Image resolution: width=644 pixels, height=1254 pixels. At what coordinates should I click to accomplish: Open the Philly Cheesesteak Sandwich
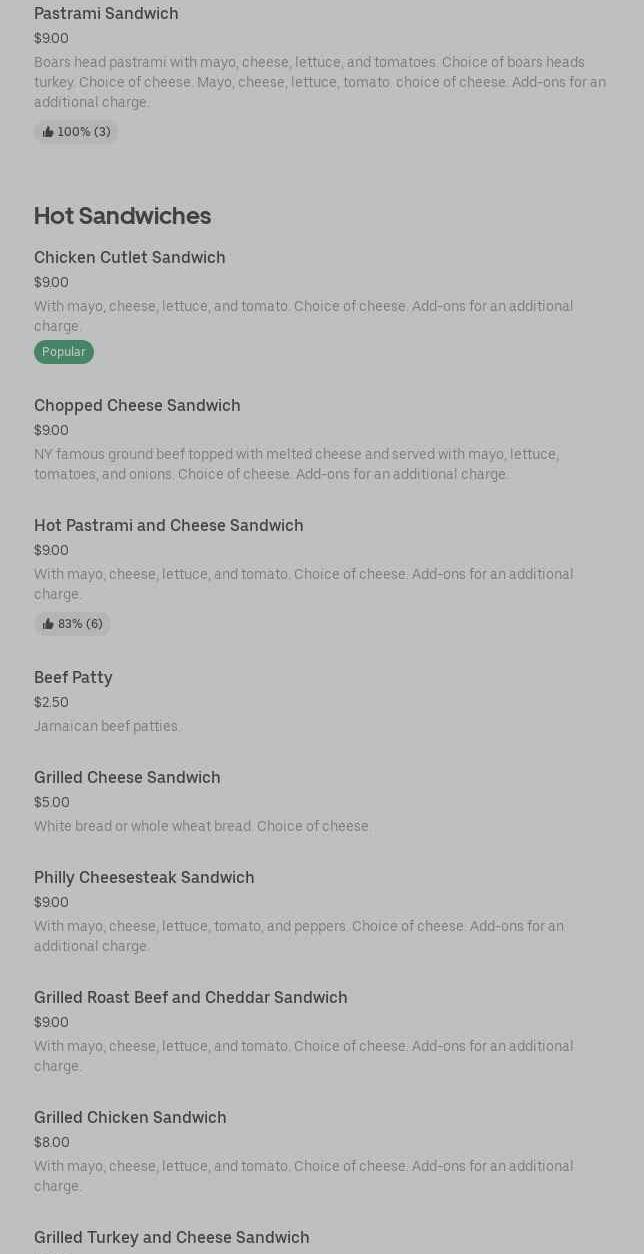pos(144,878)
